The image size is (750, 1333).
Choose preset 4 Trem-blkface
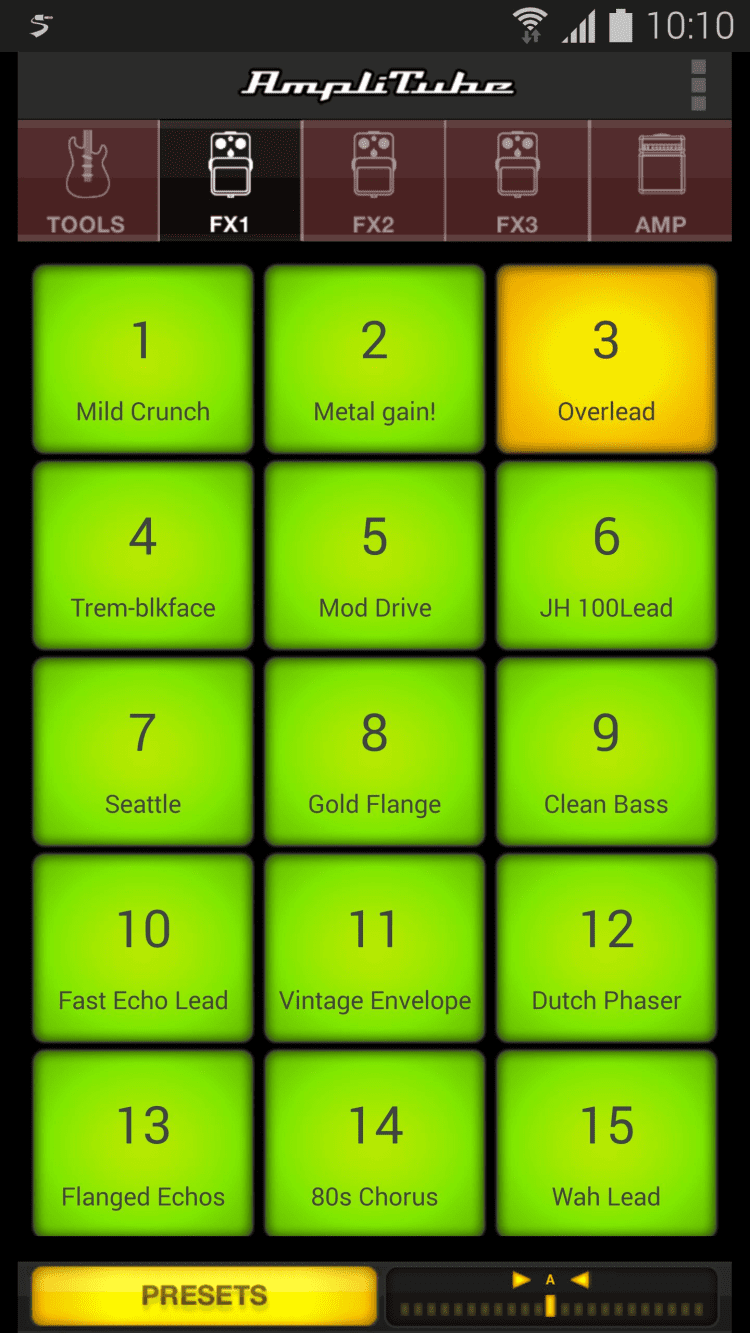point(143,555)
